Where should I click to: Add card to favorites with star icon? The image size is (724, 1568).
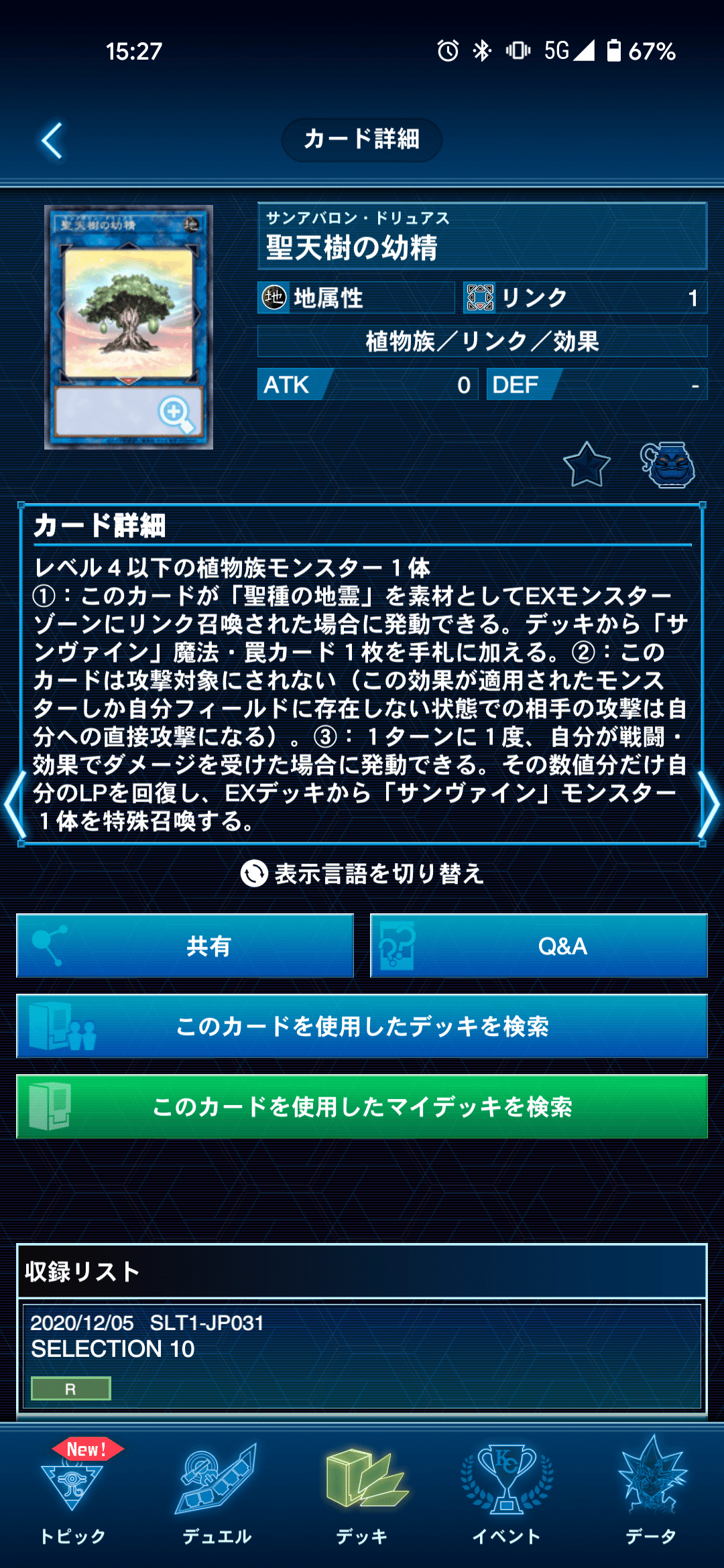click(x=587, y=464)
